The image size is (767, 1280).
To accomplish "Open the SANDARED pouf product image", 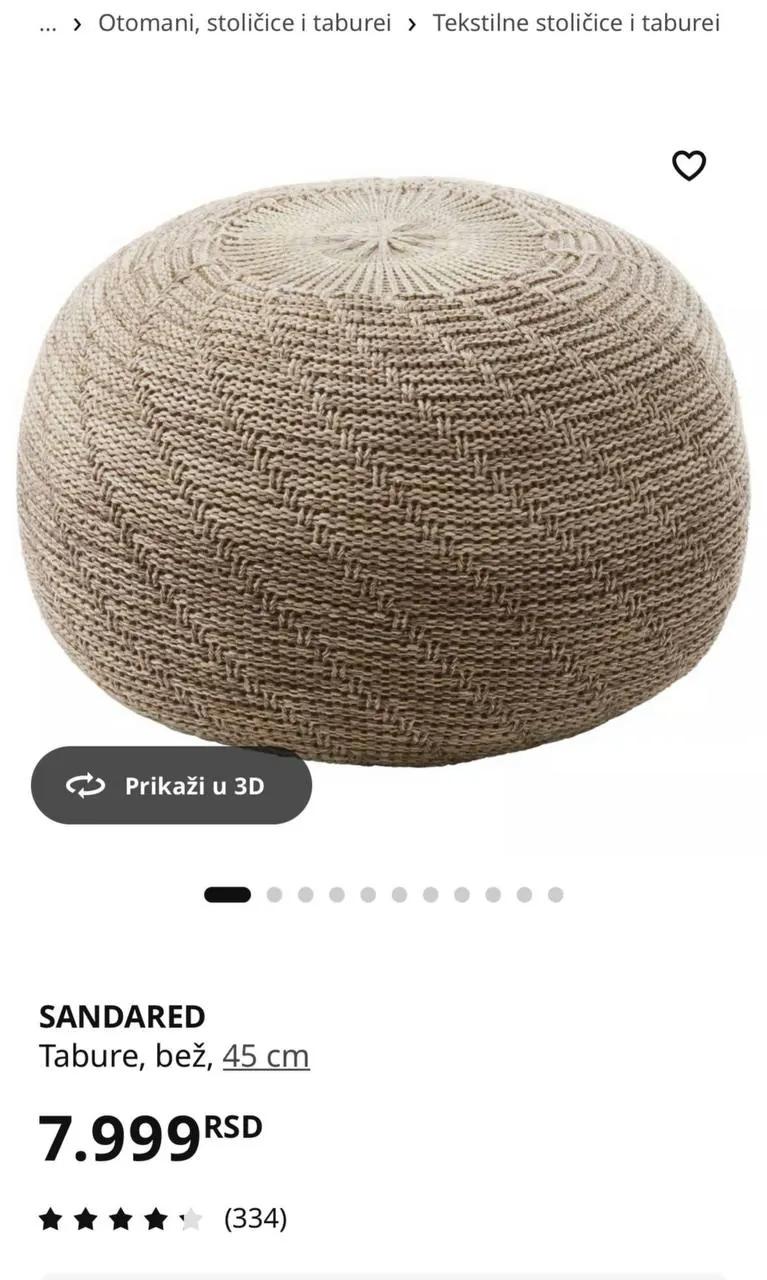I will click(384, 470).
